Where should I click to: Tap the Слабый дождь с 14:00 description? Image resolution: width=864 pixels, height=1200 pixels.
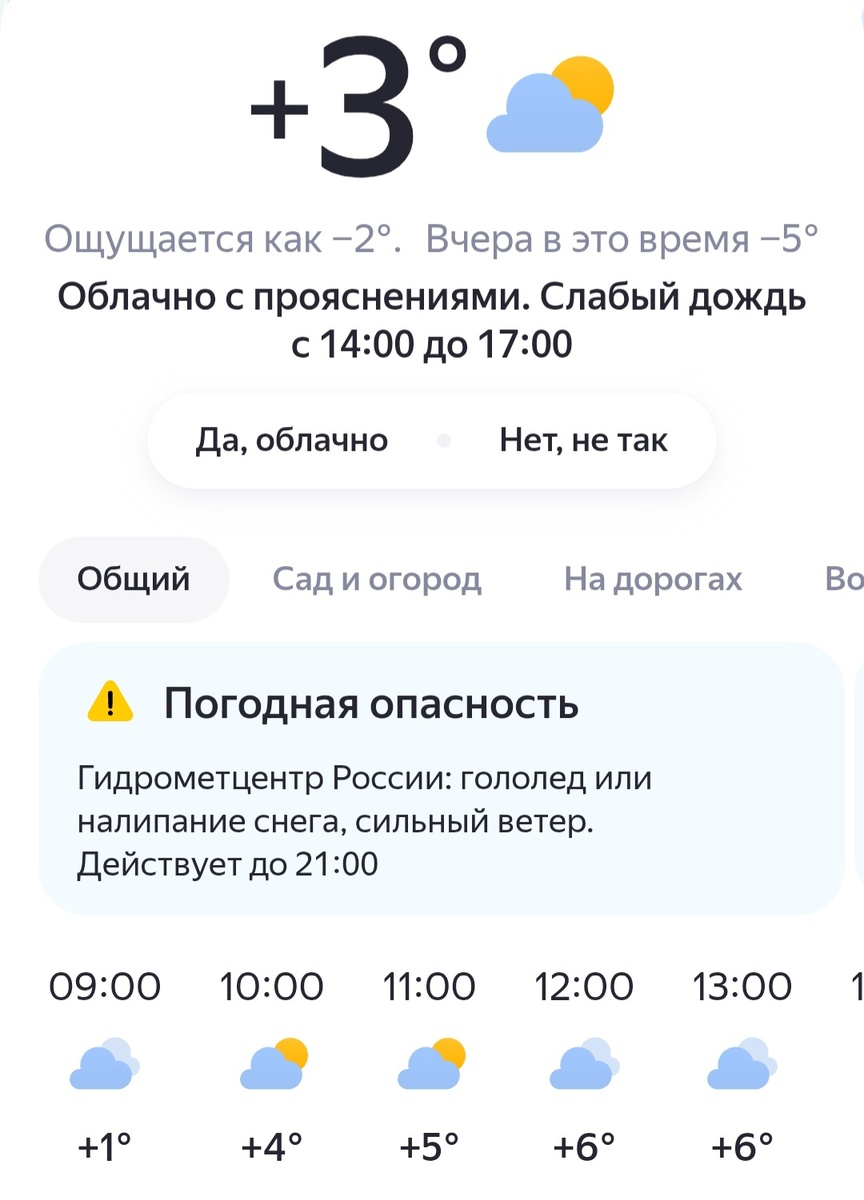[432, 318]
